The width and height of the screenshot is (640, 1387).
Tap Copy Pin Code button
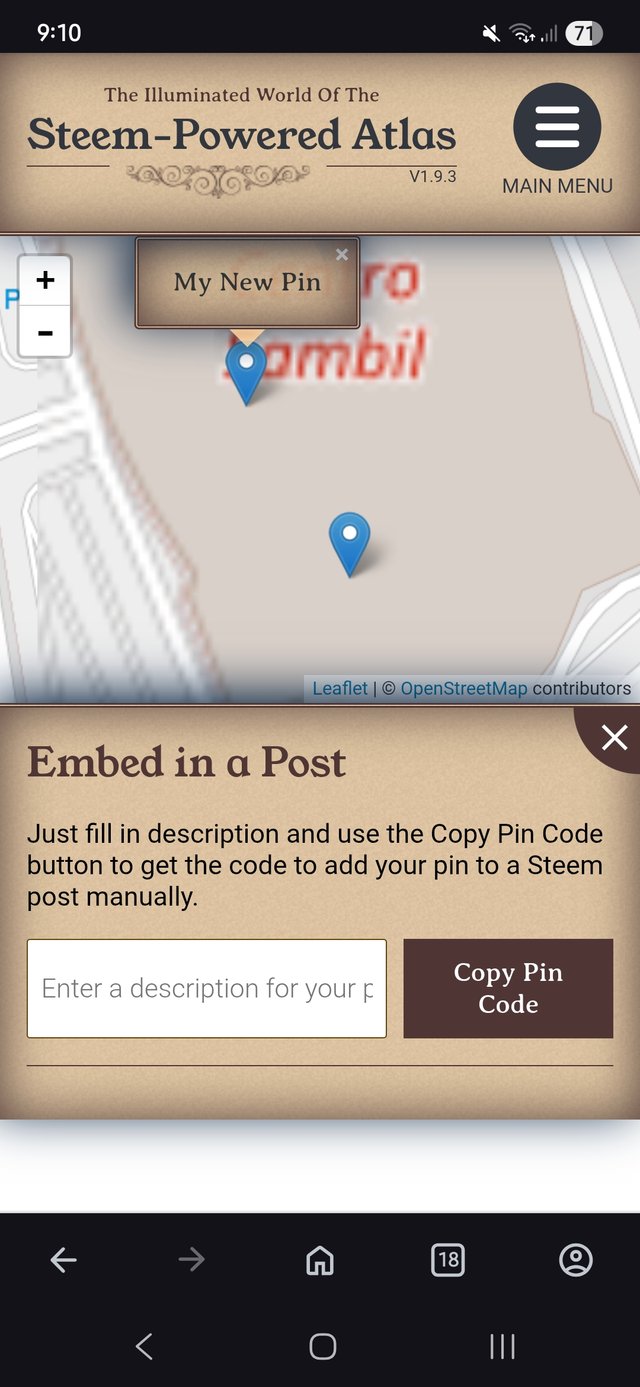click(508, 988)
